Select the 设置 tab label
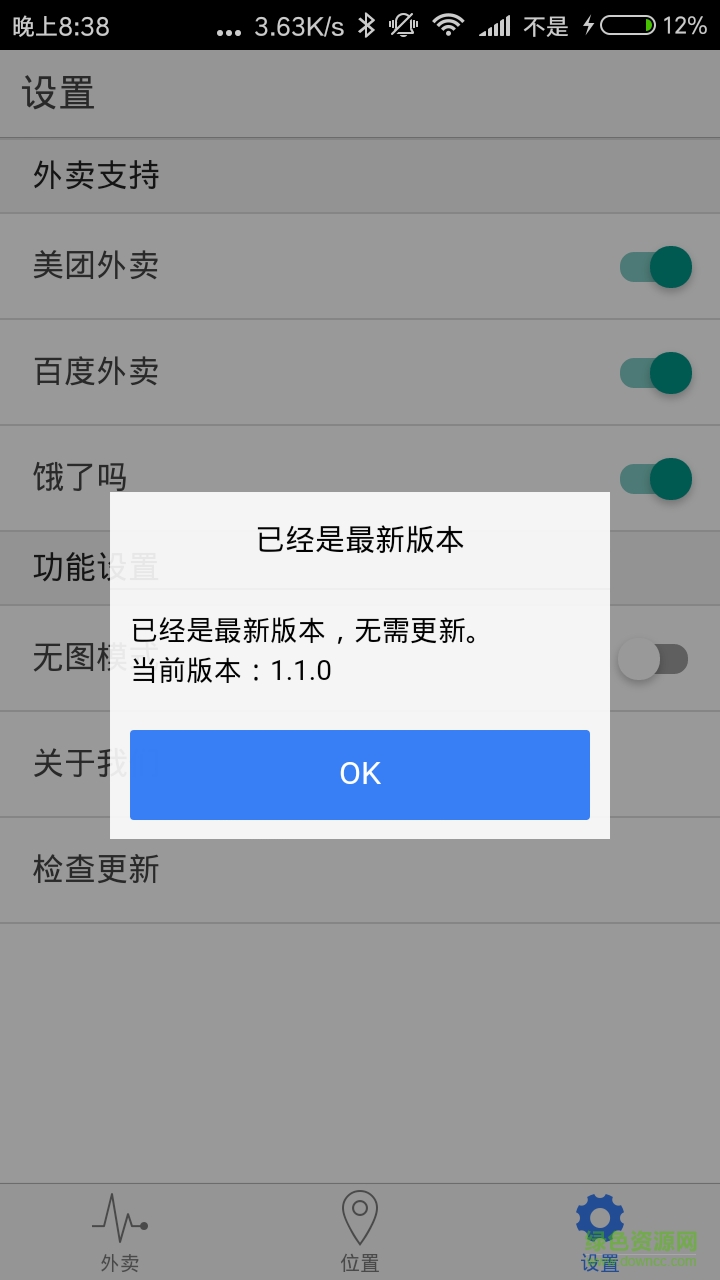Image resolution: width=720 pixels, height=1280 pixels. point(599,1263)
